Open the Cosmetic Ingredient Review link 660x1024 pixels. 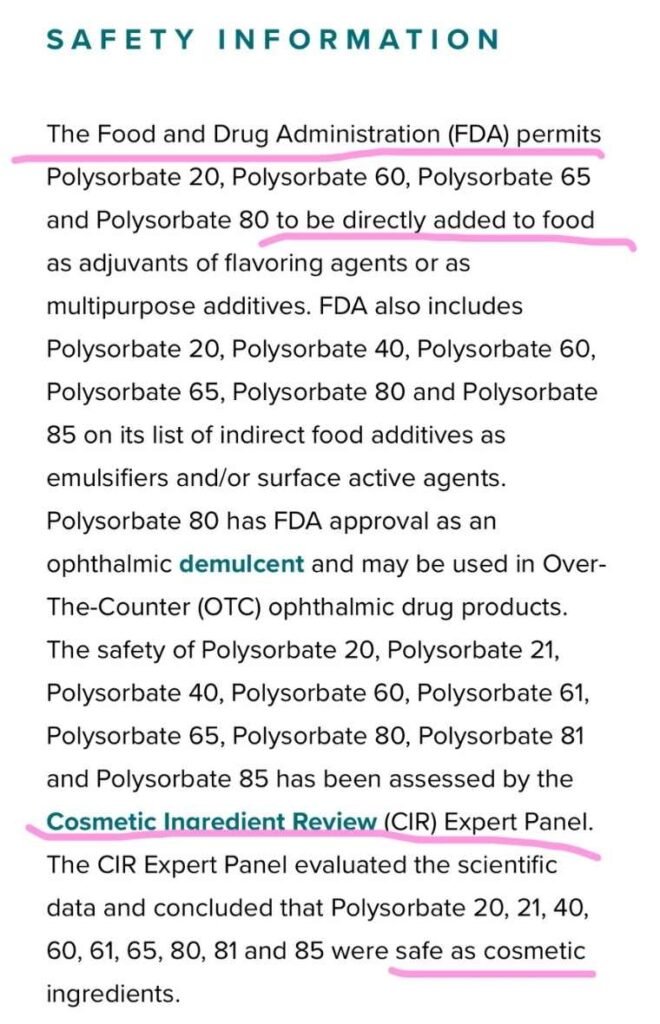(212, 821)
